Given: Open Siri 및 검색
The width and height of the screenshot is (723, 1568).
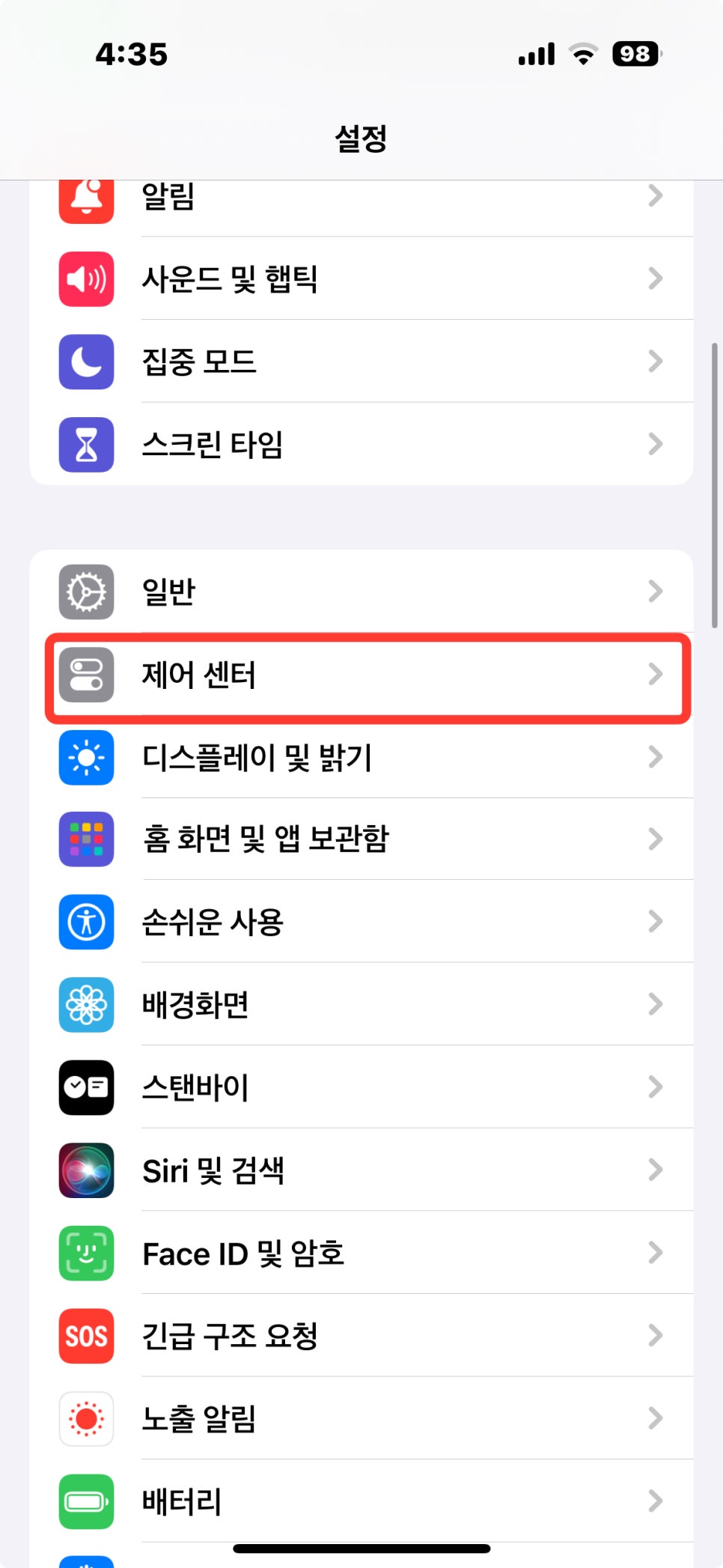Looking at the screenshot, I should (361, 1170).
